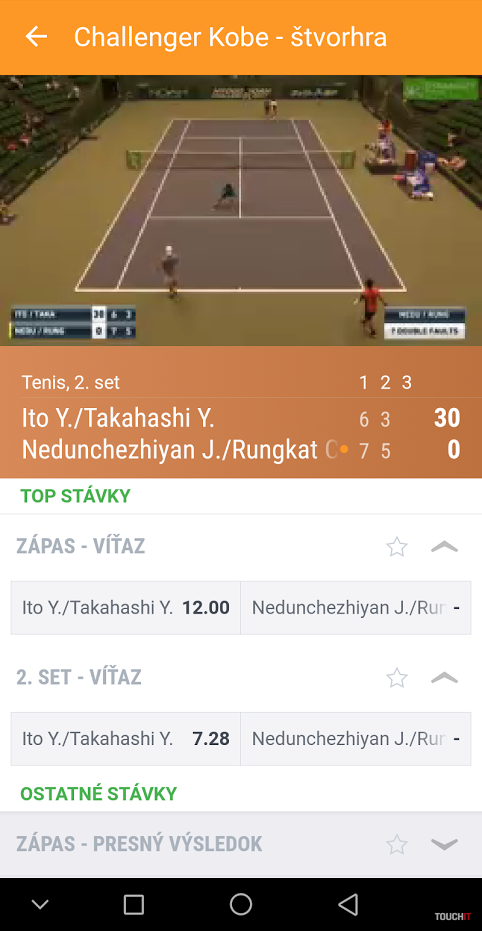Collapse the 2. Set - Víťaz section
Screen dimensions: 482x931
coord(444,677)
